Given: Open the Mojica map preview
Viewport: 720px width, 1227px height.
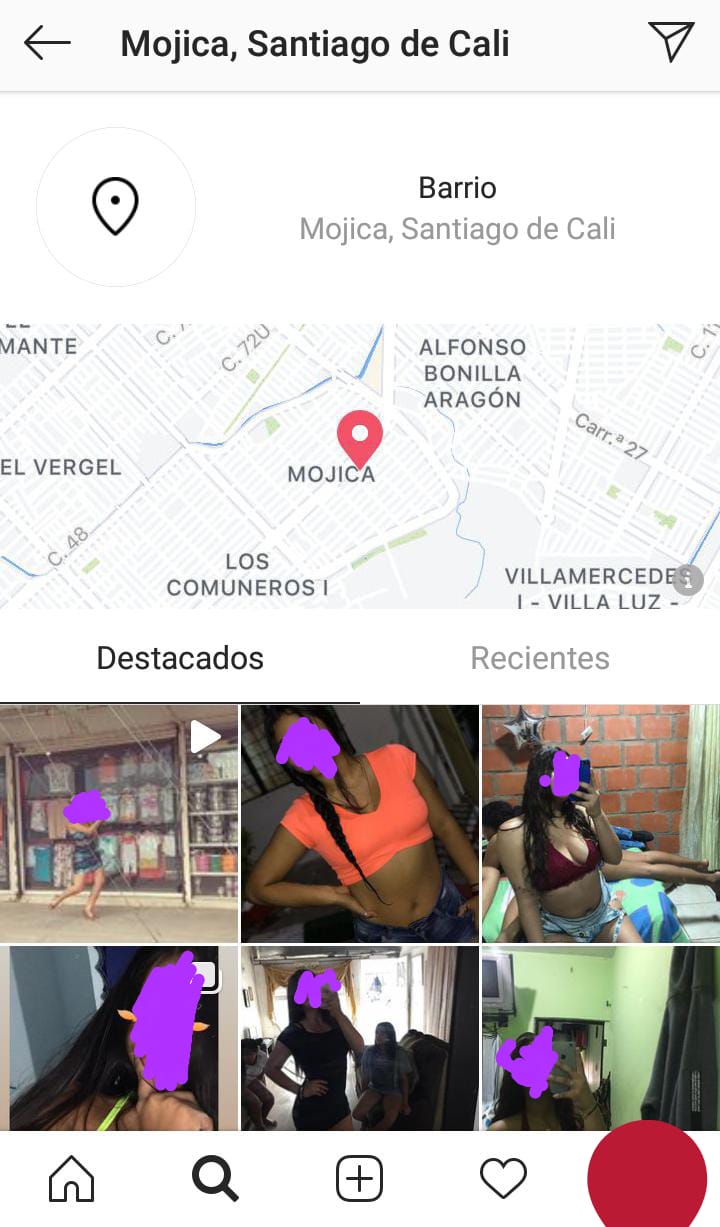Looking at the screenshot, I should tap(360, 466).
